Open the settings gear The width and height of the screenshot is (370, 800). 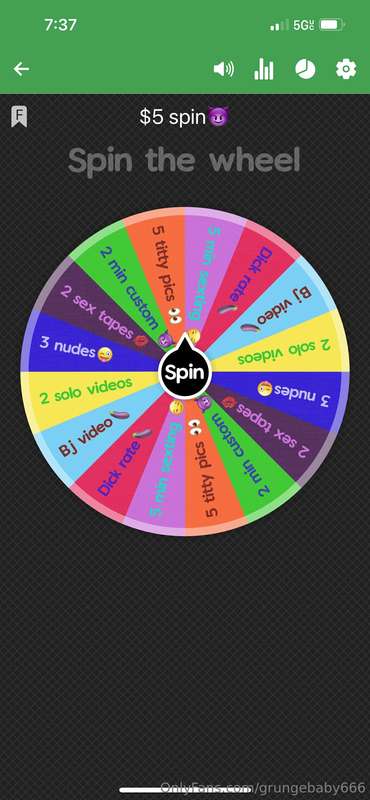[x=346, y=69]
